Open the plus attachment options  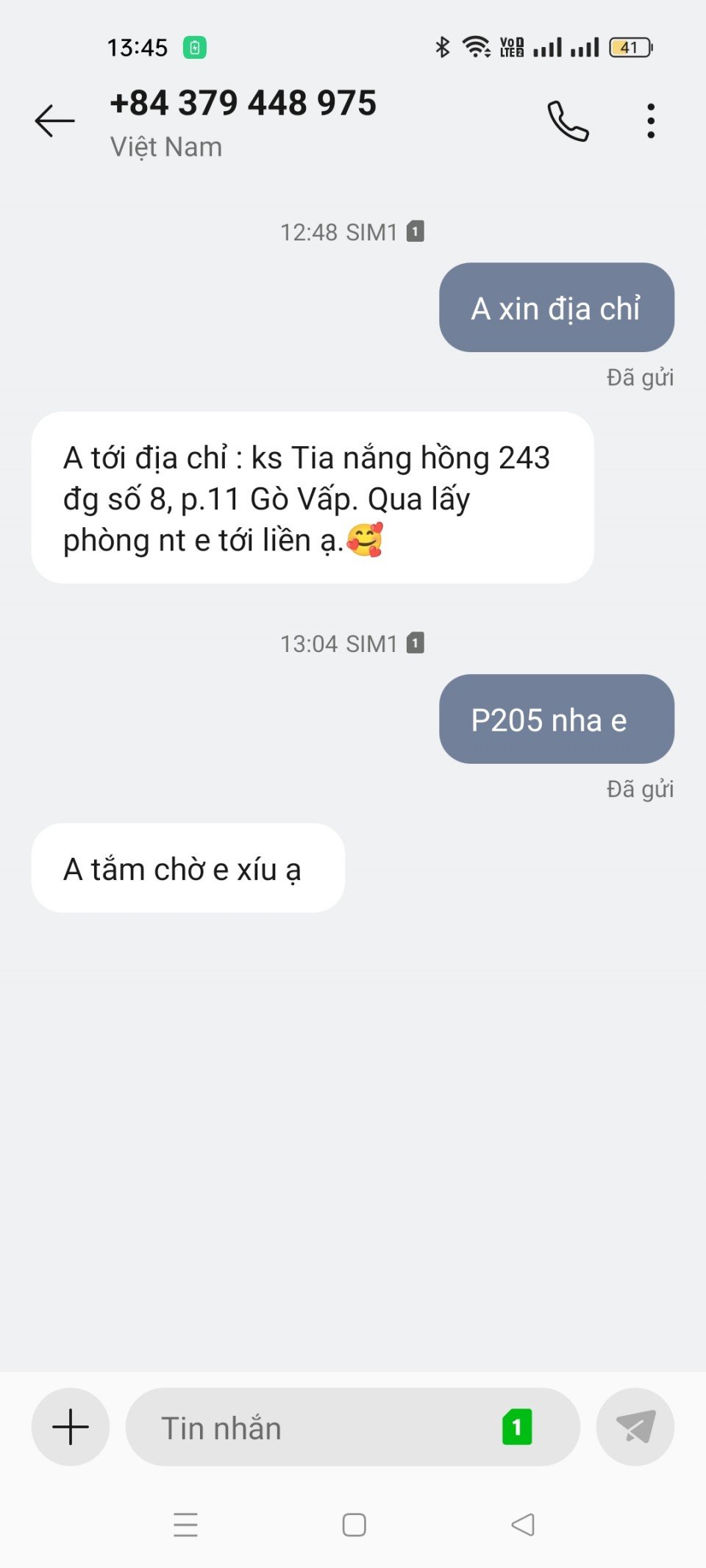tap(71, 1427)
